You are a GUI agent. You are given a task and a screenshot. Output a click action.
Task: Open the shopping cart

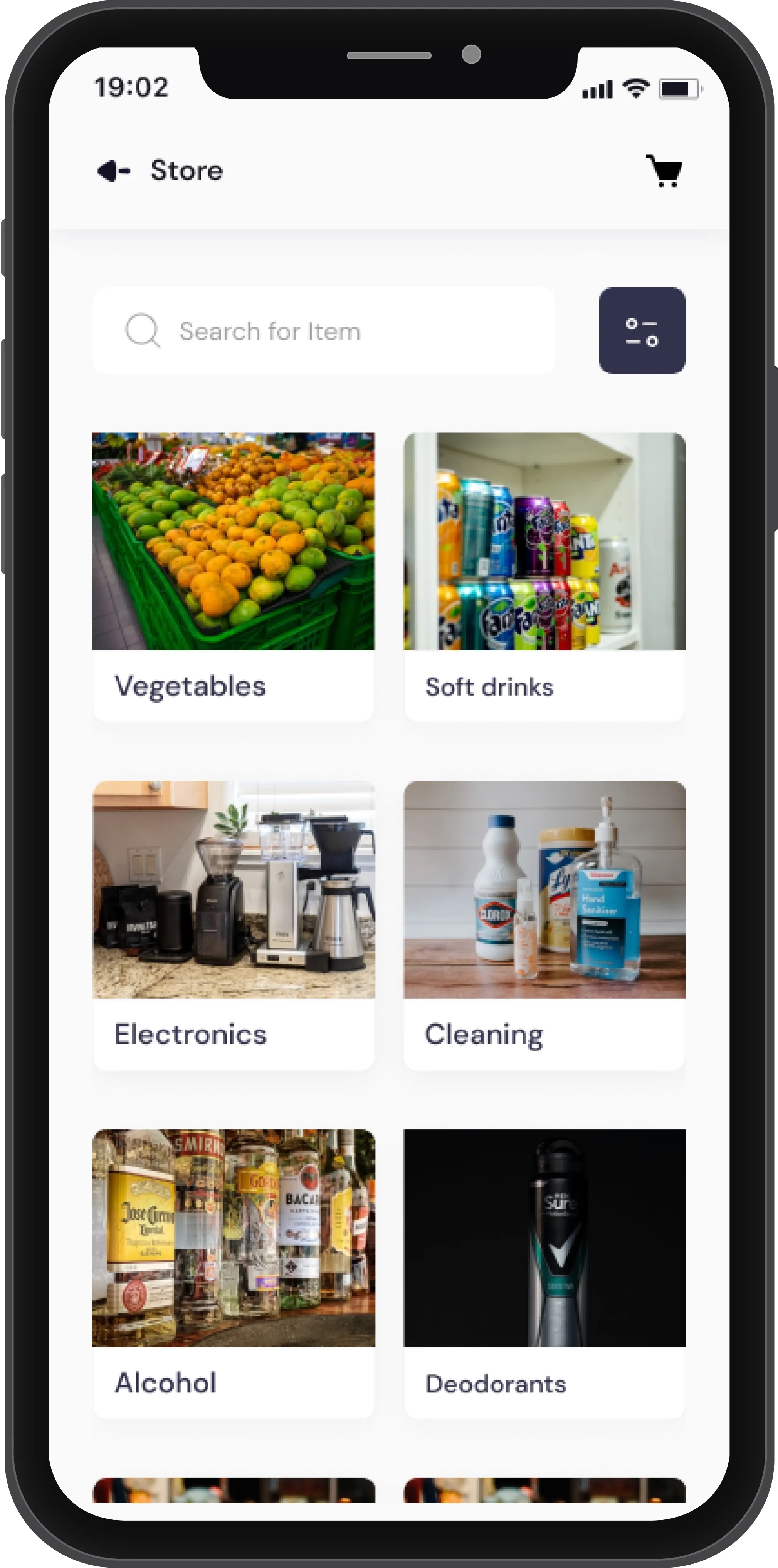(664, 171)
